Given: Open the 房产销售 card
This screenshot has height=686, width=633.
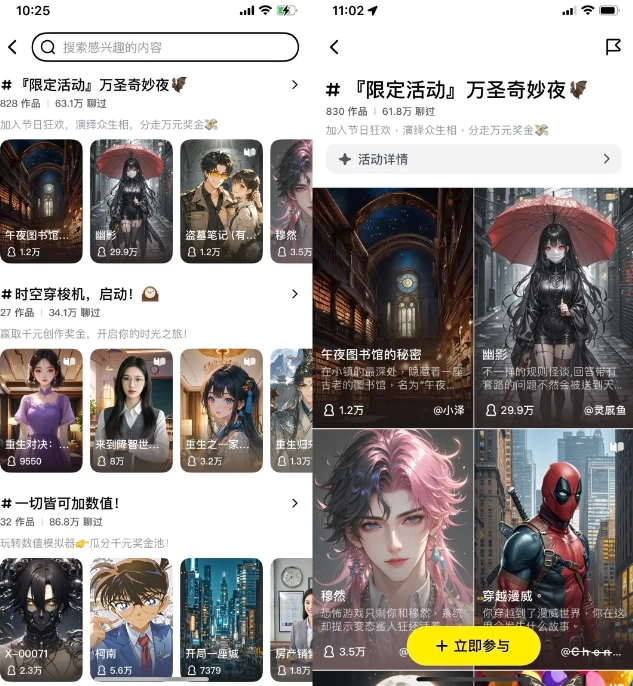Looking at the screenshot, I should (292, 619).
